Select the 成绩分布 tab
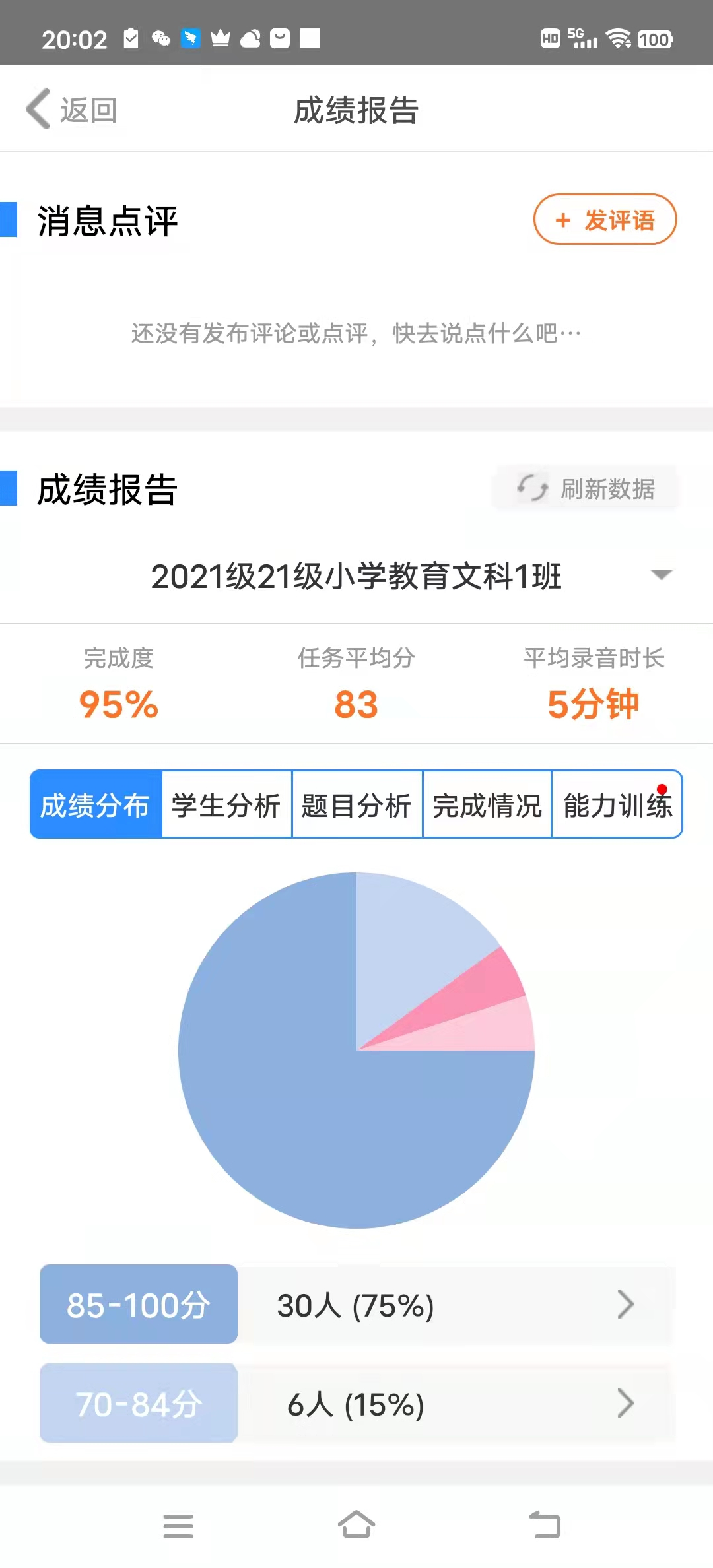The image size is (713, 1568). [96, 805]
